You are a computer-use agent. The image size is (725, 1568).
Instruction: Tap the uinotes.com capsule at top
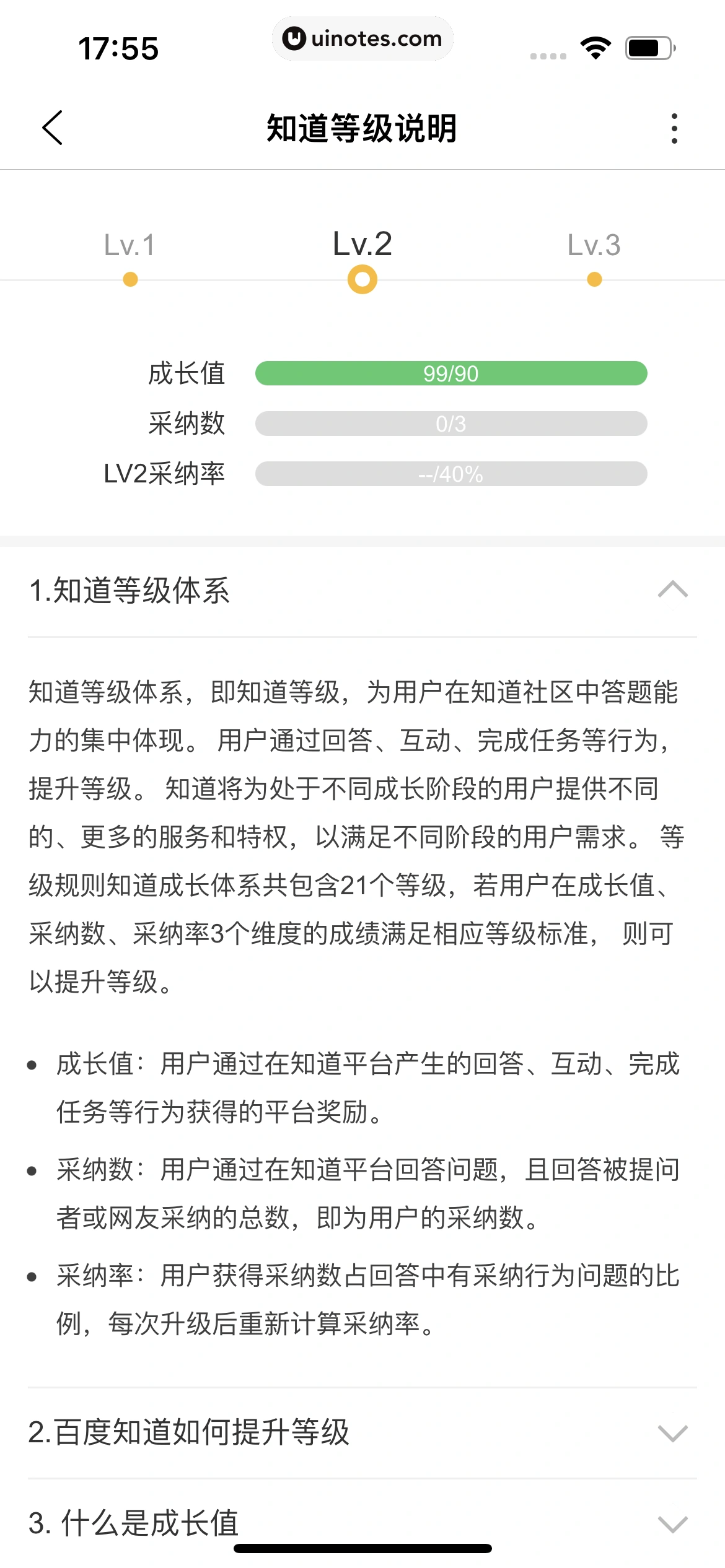[x=362, y=38]
